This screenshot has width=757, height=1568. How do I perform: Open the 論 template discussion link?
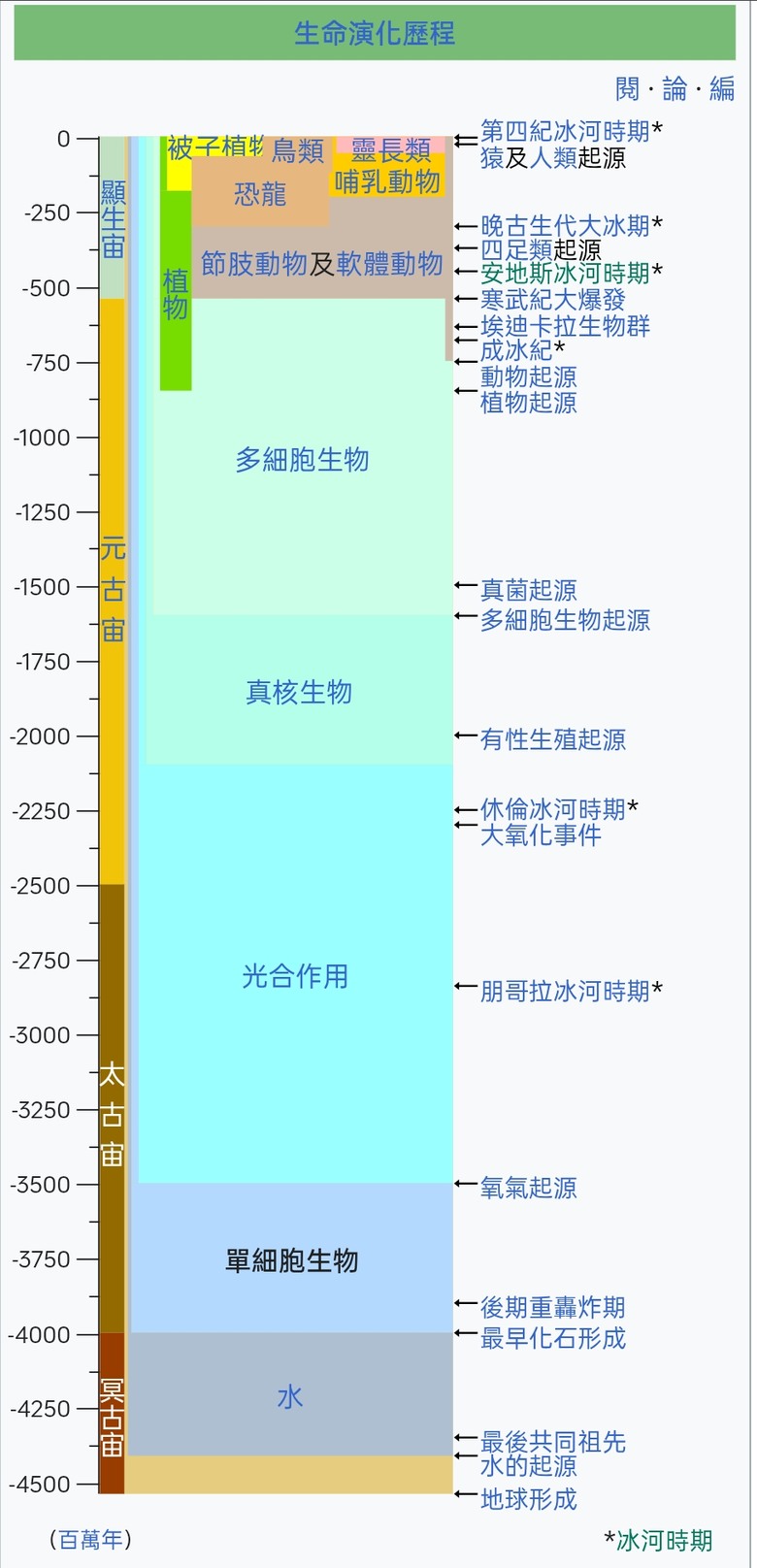[x=675, y=89]
